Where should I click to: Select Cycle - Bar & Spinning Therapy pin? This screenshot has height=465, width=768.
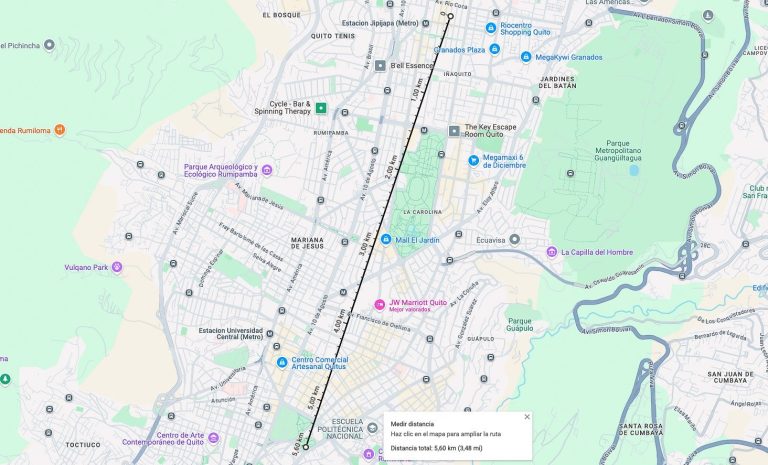tap(321, 107)
